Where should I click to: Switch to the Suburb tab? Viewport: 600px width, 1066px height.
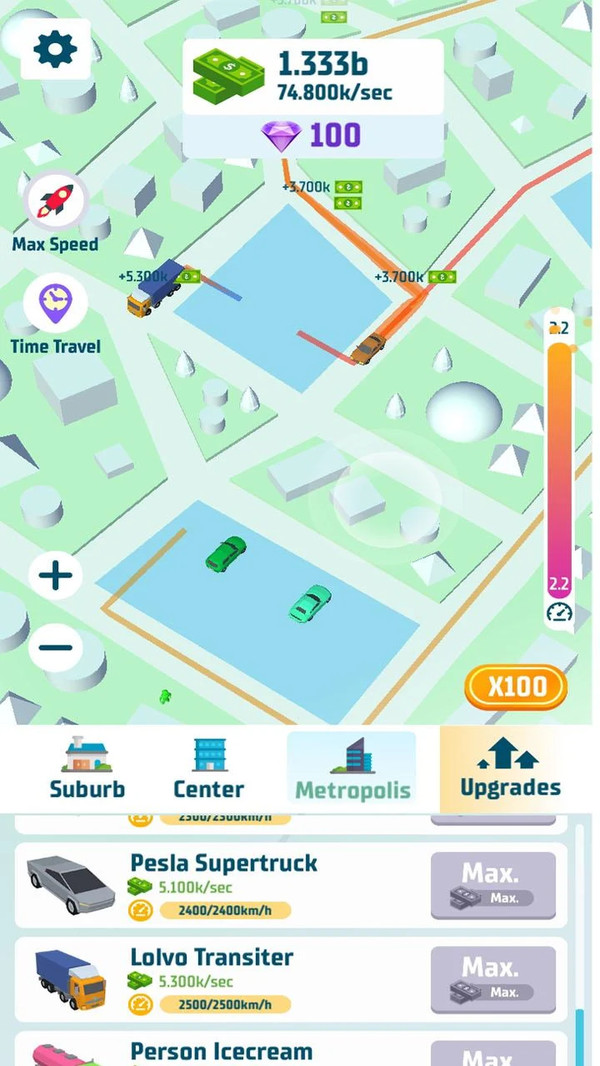[87, 768]
